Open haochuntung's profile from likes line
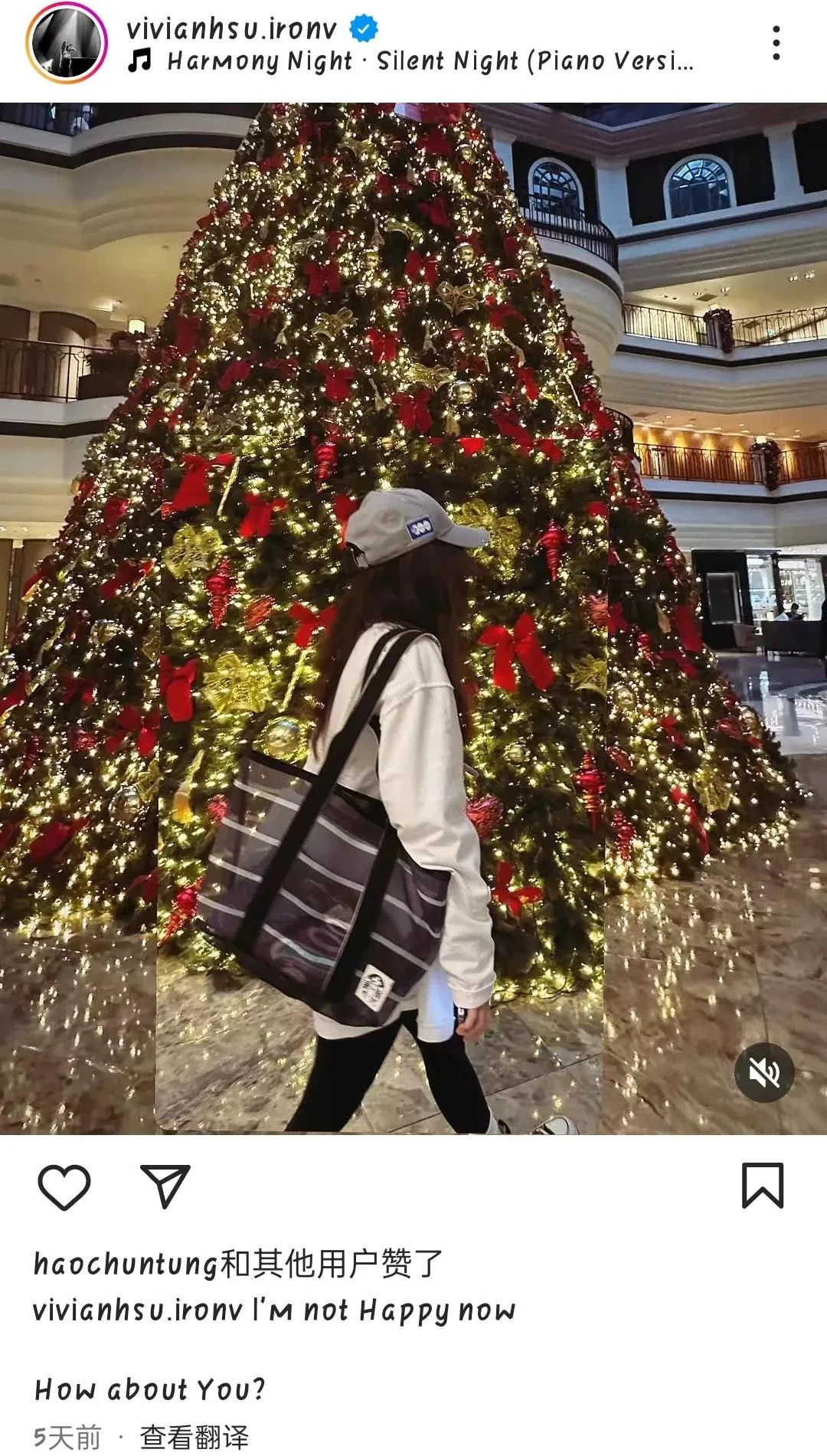 126,1264
